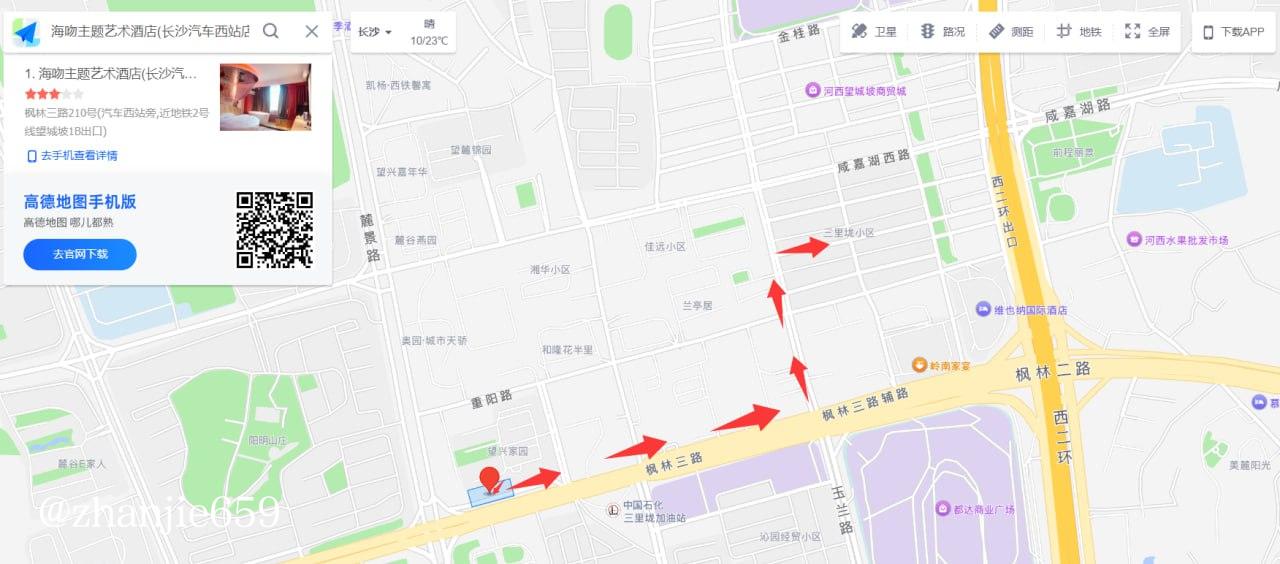Tap the search magnifier icon
The height and width of the screenshot is (564, 1280).
271,31
